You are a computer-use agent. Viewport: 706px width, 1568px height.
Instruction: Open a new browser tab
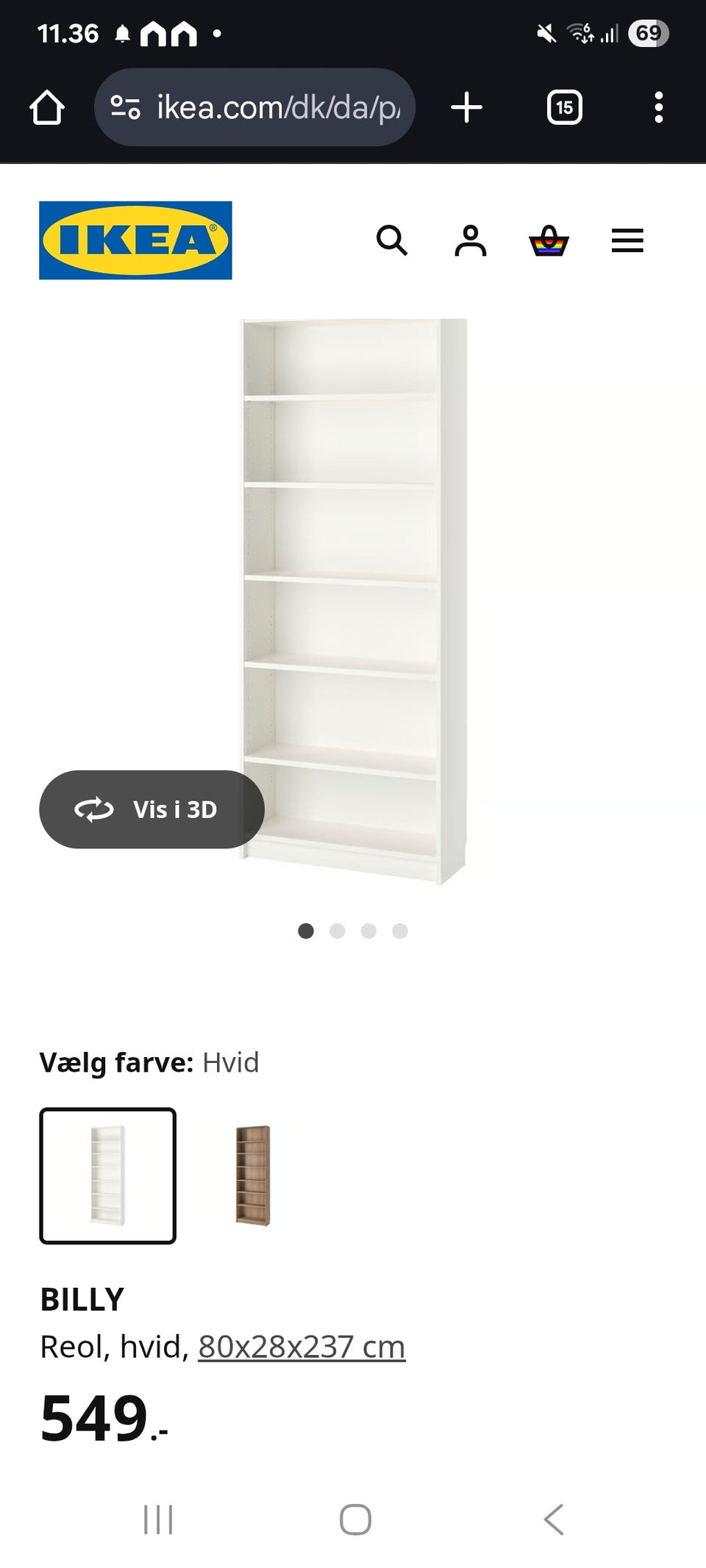468,107
